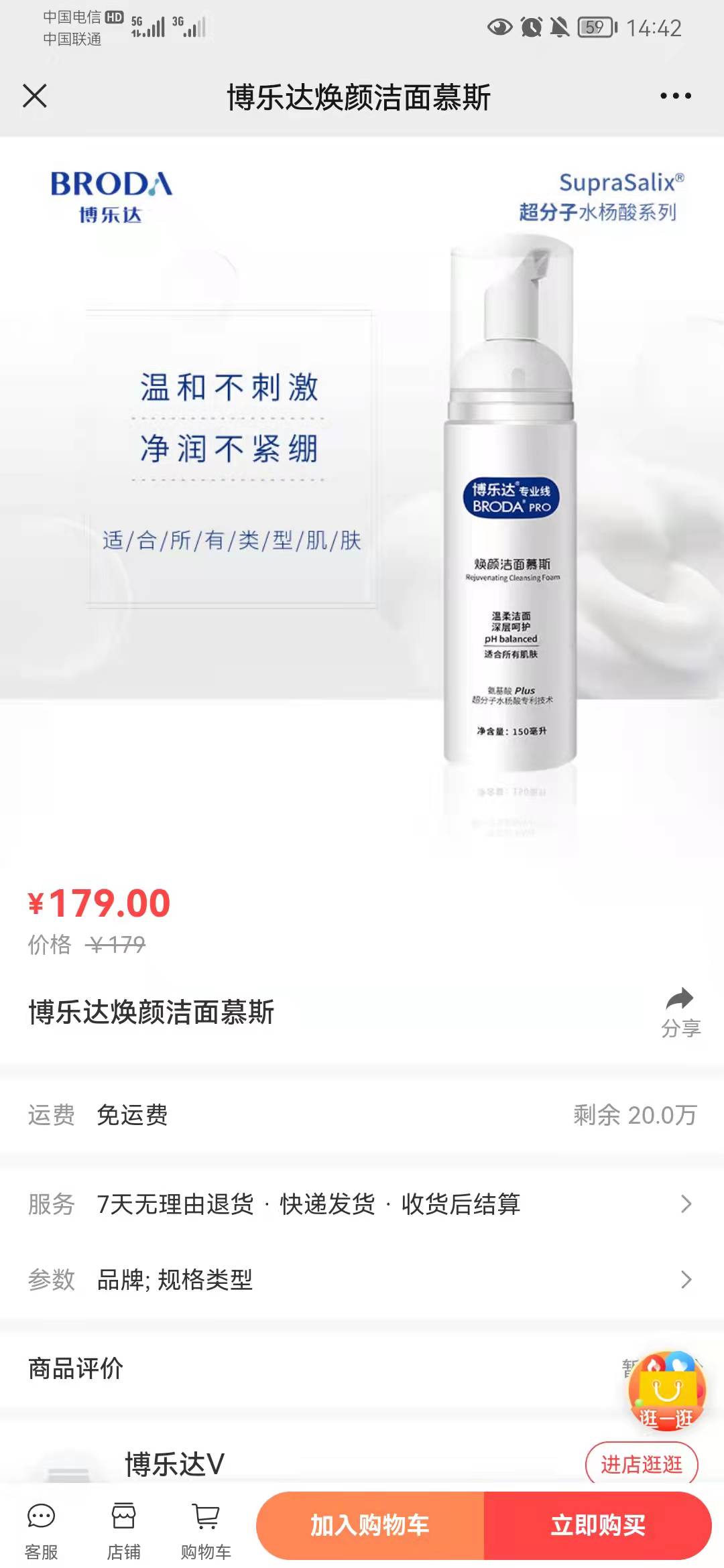Expand the 服务 service guarantees row
The height and width of the screenshot is (1568, 724).
(x=362, y=1204)
